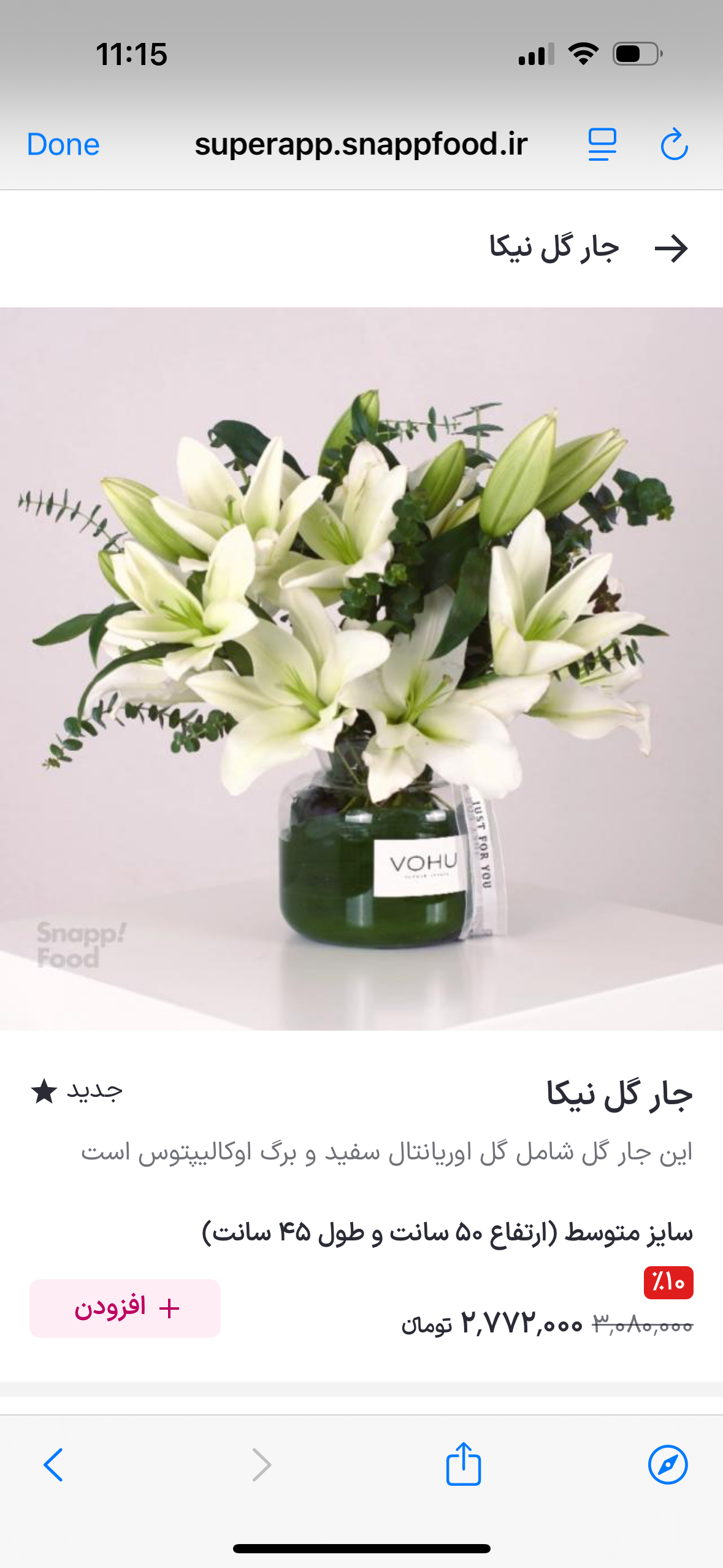This screenshot has height=1568, width=723.
Task: Reload the snappfood page
Action: (674, 145)
